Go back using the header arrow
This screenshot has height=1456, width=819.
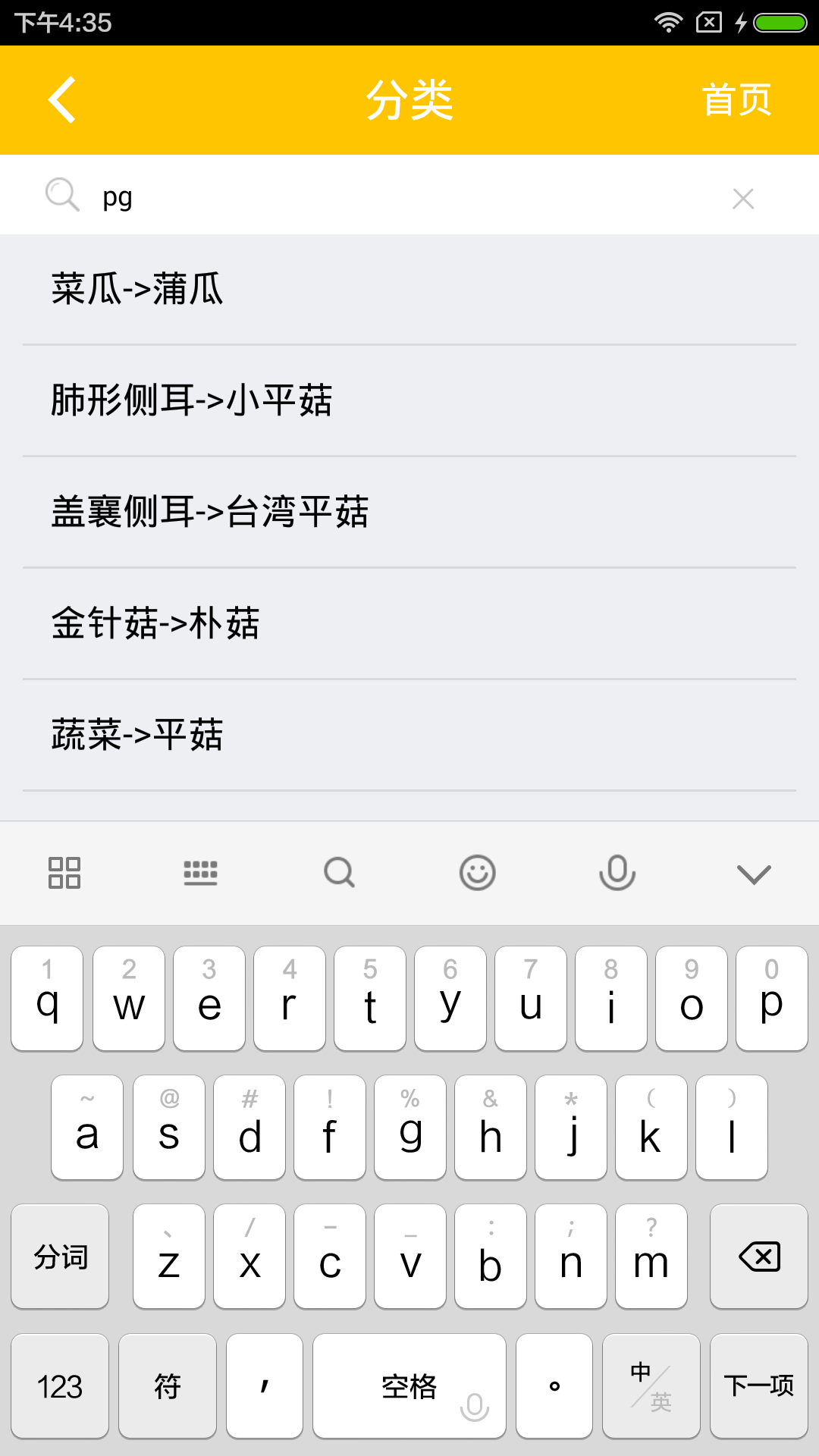[x=62, y=99]
